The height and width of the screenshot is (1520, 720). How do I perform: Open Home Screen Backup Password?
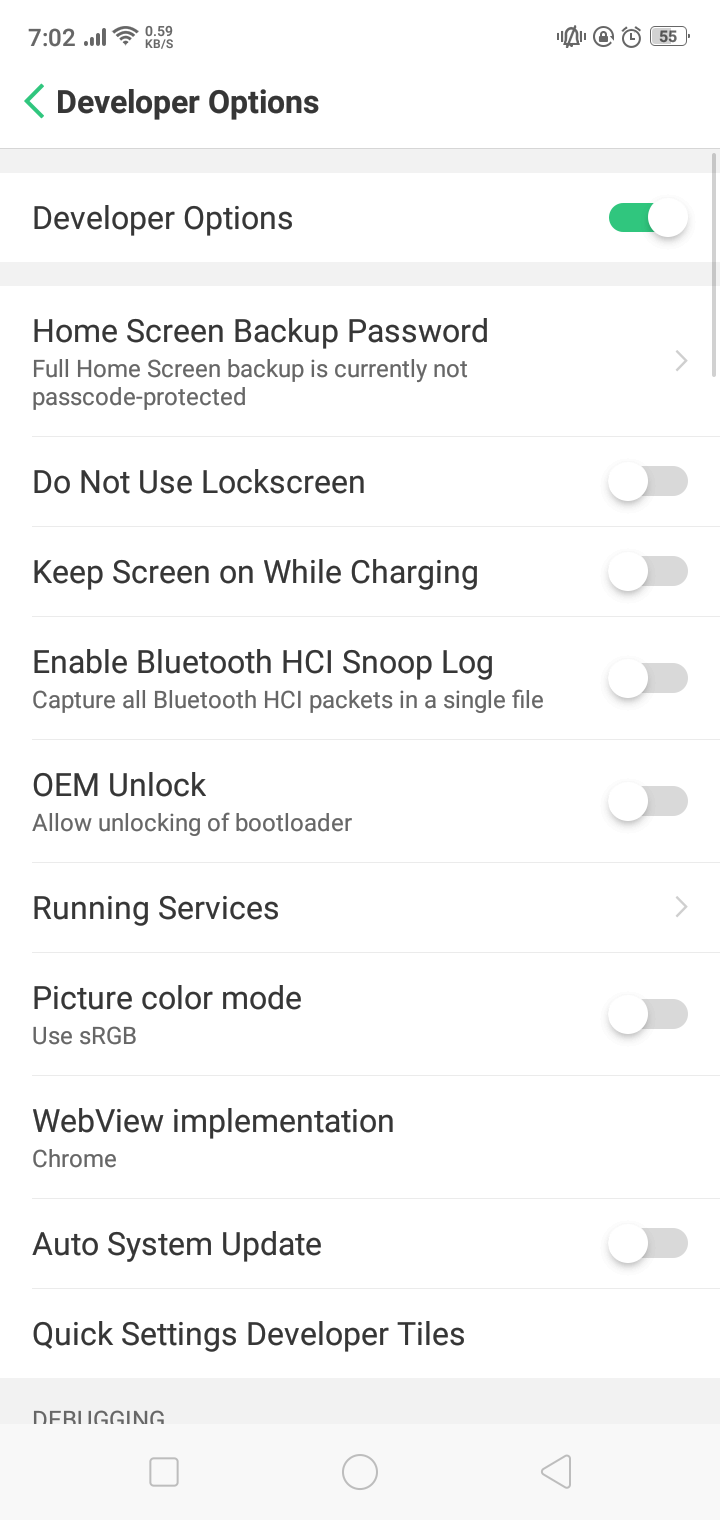[360, 361]
